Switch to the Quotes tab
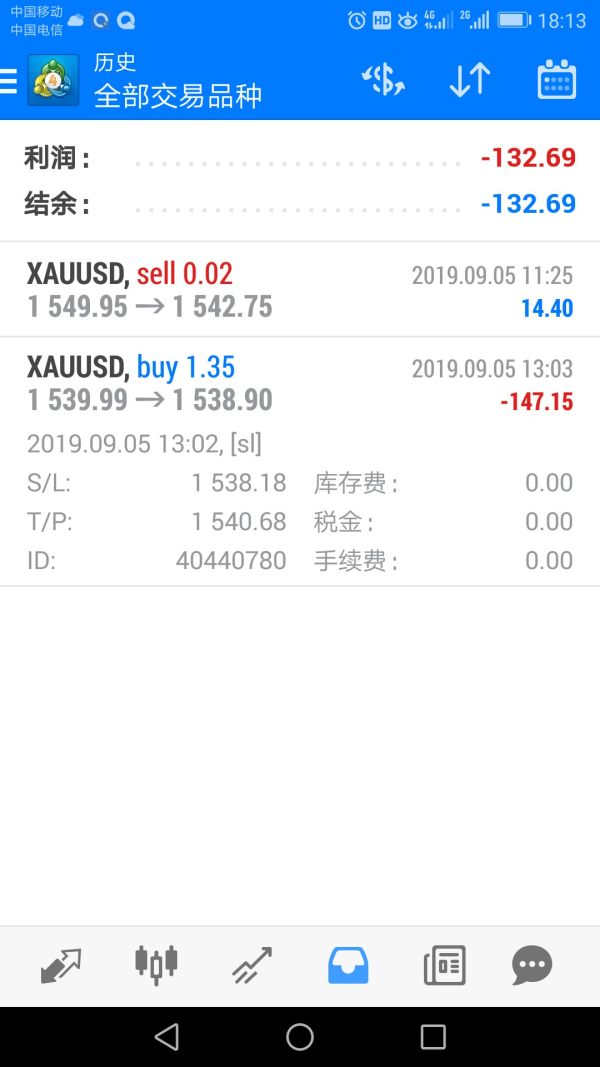Screen dimensions: 600x1067 (x=61, y=966)
